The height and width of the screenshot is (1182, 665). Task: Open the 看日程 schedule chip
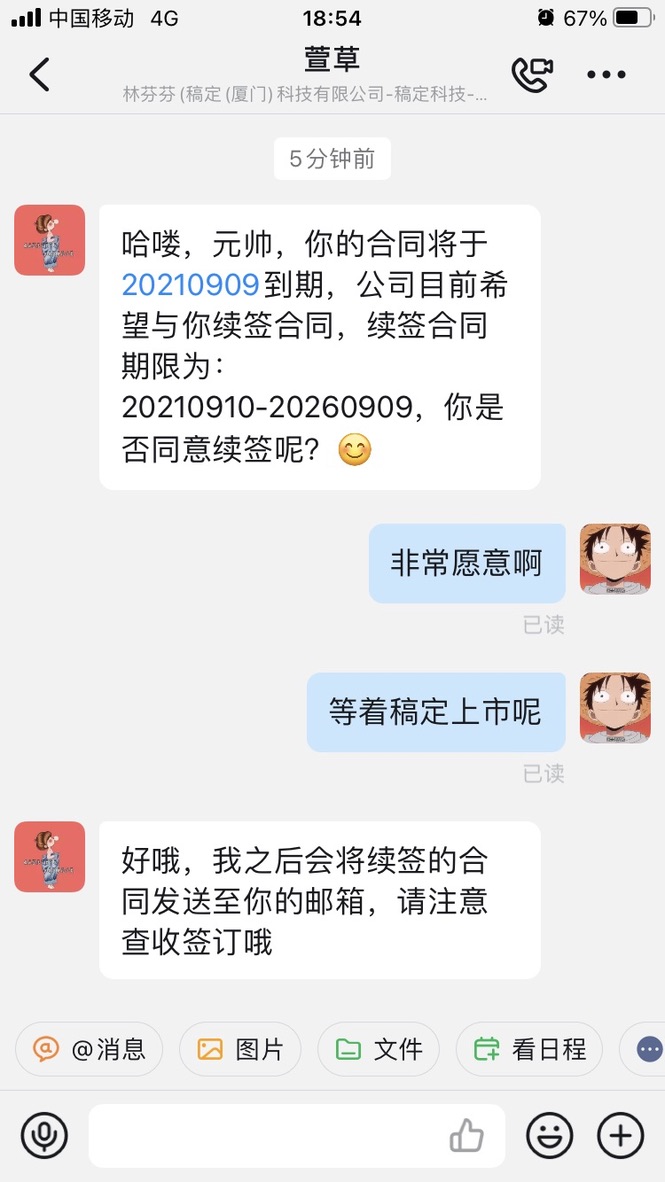[529, 1049]
